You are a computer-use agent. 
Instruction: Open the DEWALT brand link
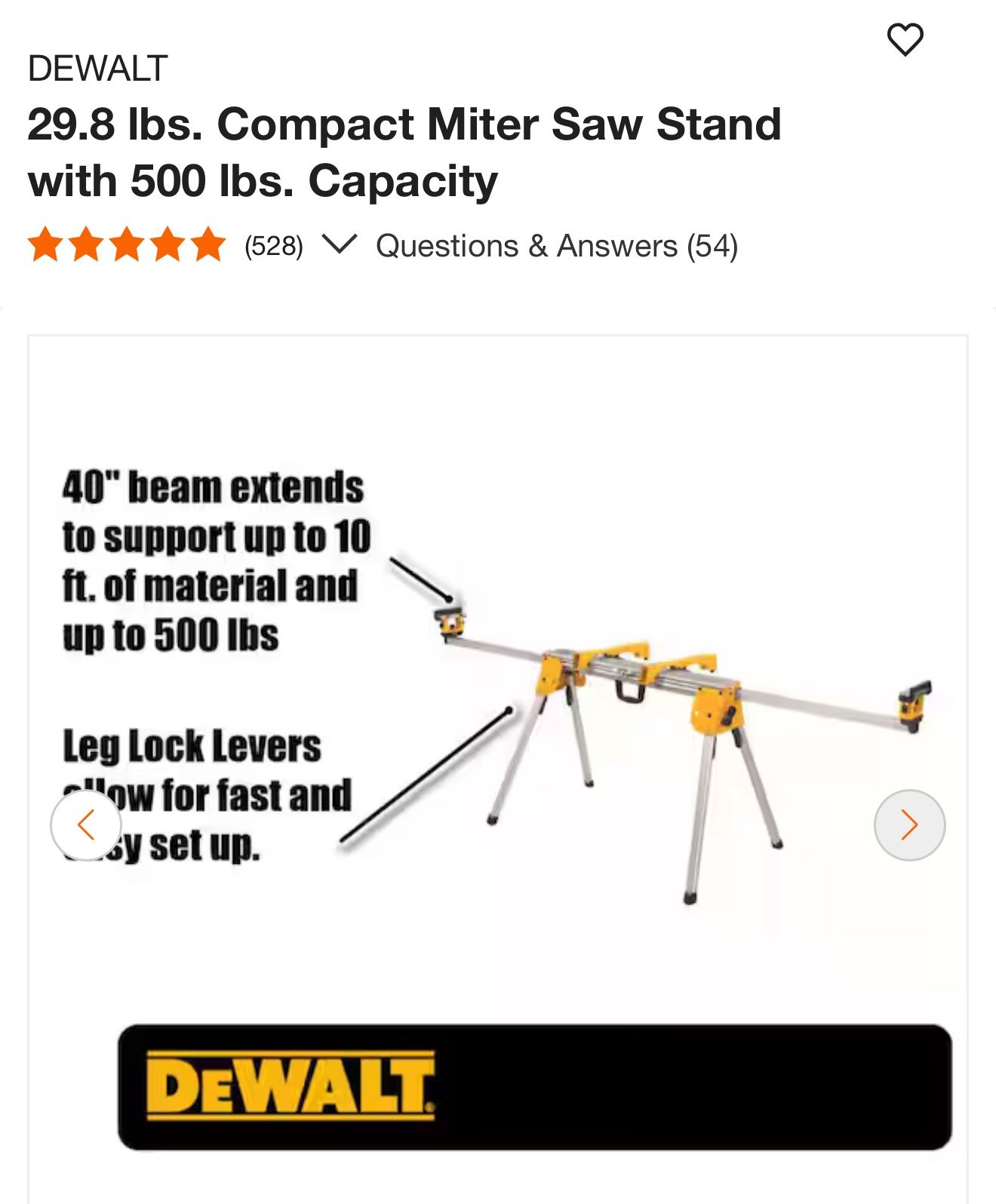[x=97, y=69]
